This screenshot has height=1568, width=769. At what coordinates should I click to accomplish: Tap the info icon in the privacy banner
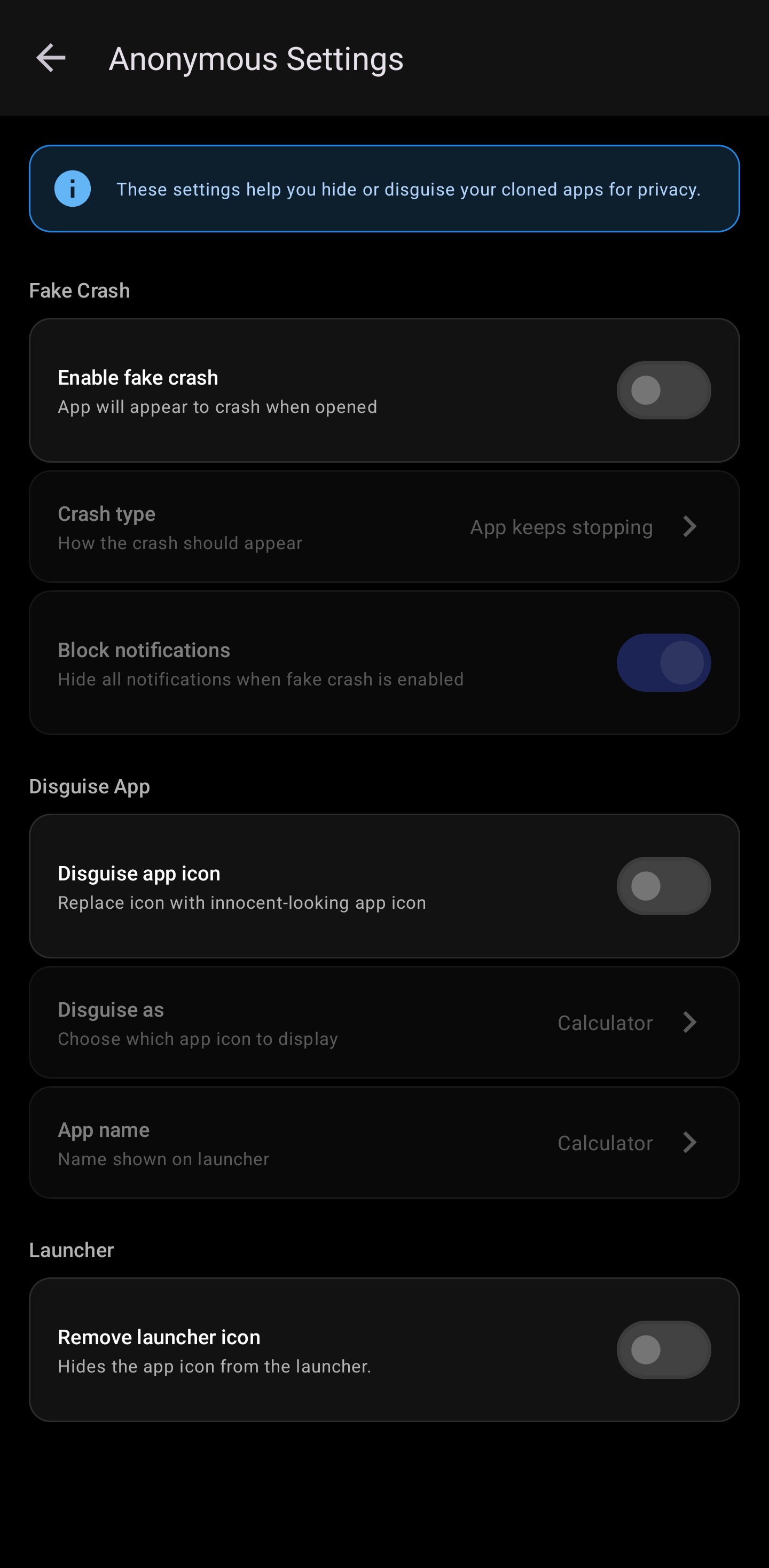click(73, 189)
